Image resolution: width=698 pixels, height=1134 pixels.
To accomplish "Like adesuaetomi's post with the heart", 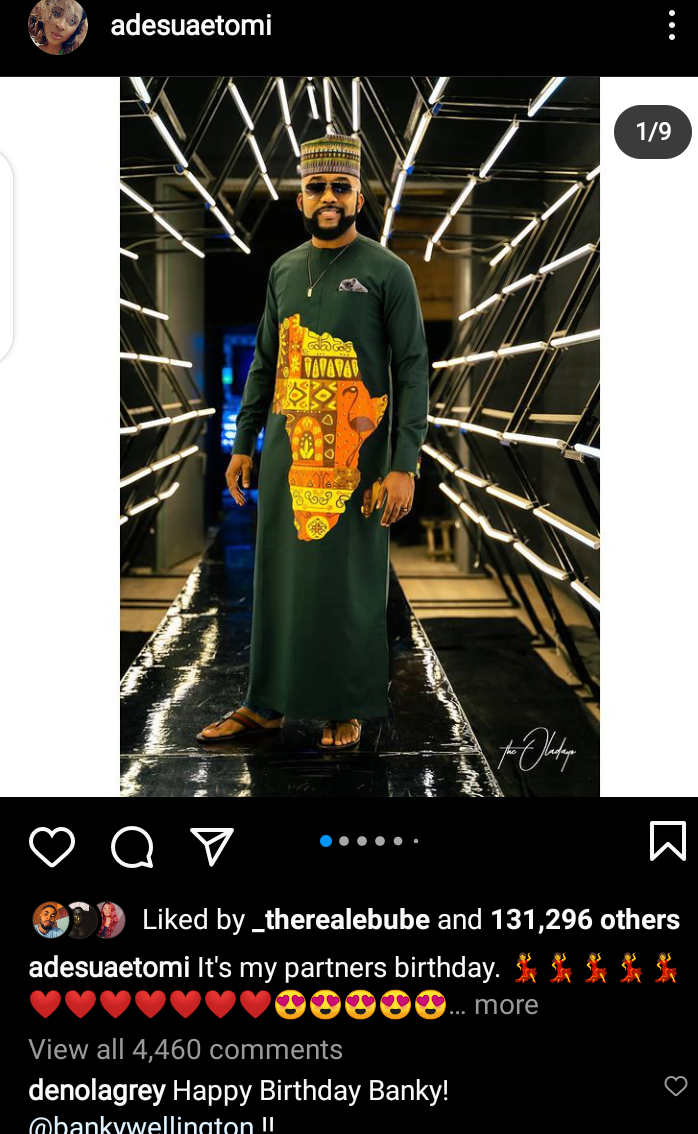I will click(52, 845).
